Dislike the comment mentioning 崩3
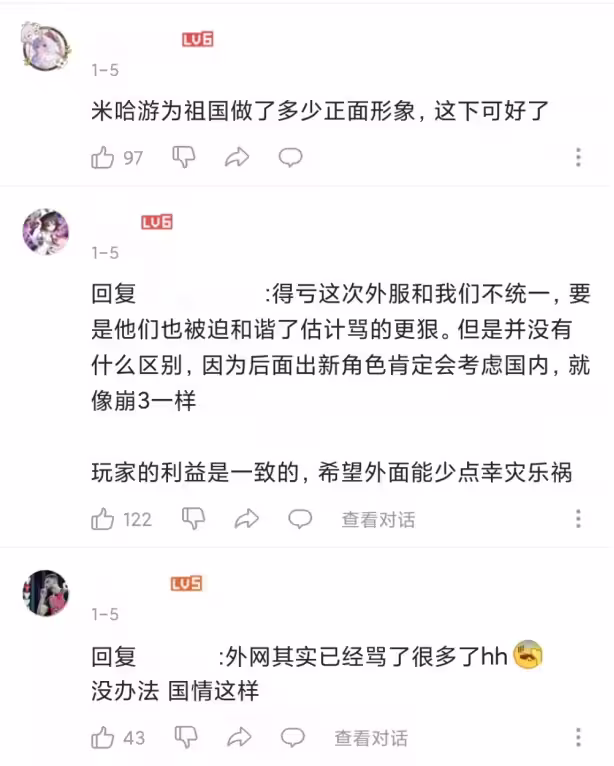614x766 pixels. coord(193,519)
